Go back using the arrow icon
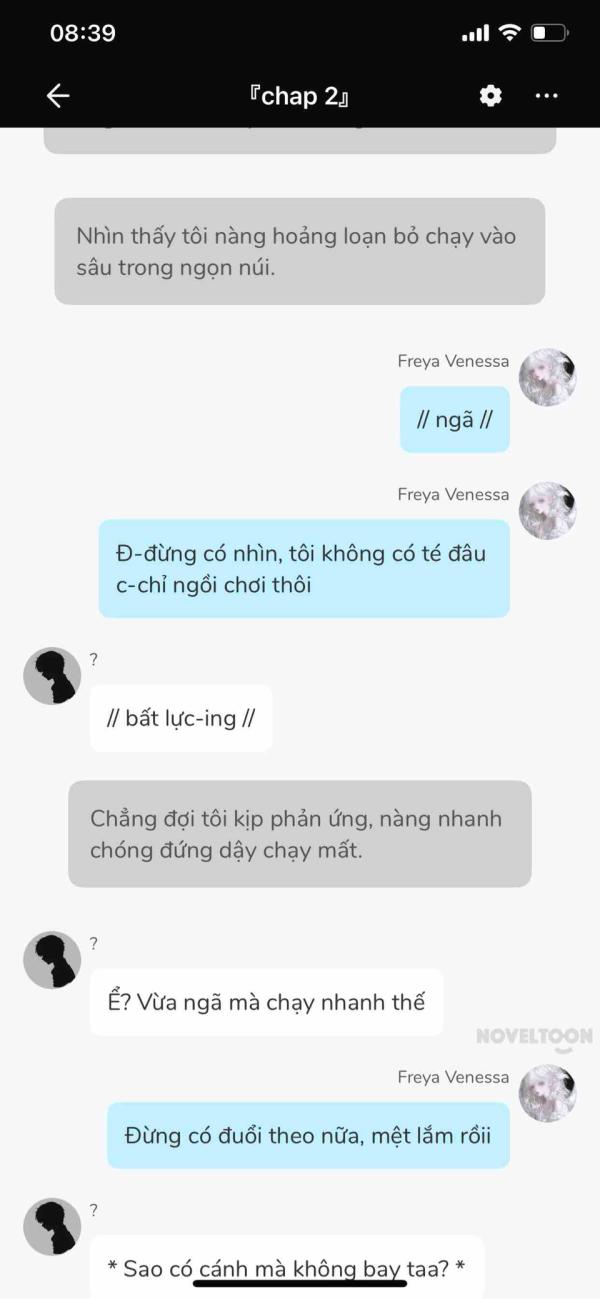Screen dimensions: 600x1299 pos(58,96)
